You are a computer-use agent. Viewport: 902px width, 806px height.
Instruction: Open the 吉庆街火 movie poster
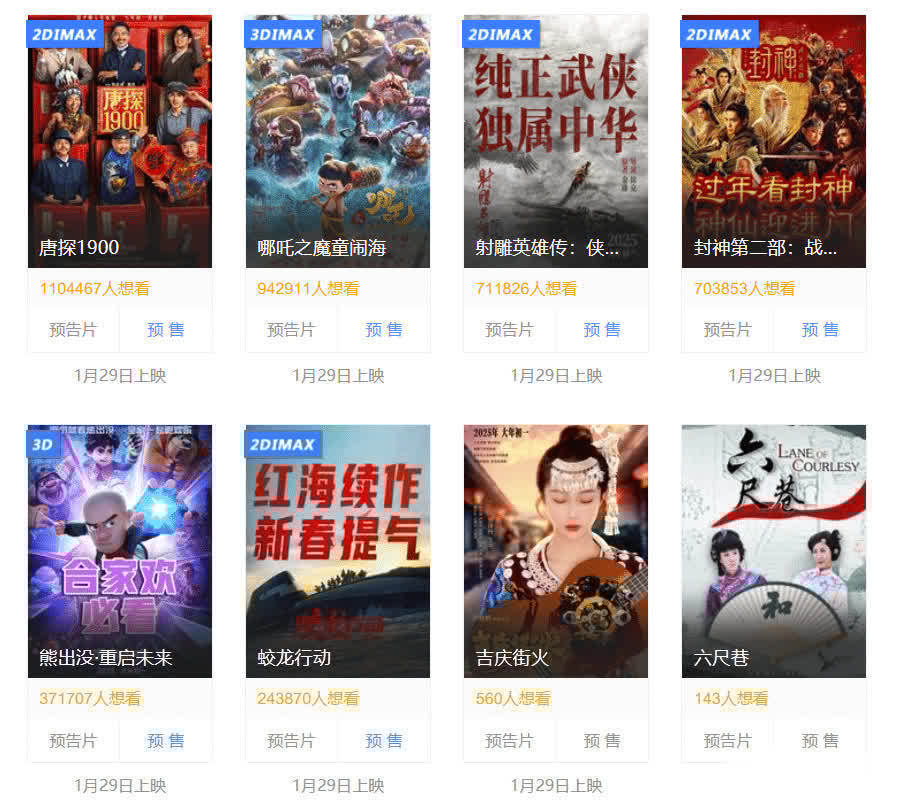[556, 550]
